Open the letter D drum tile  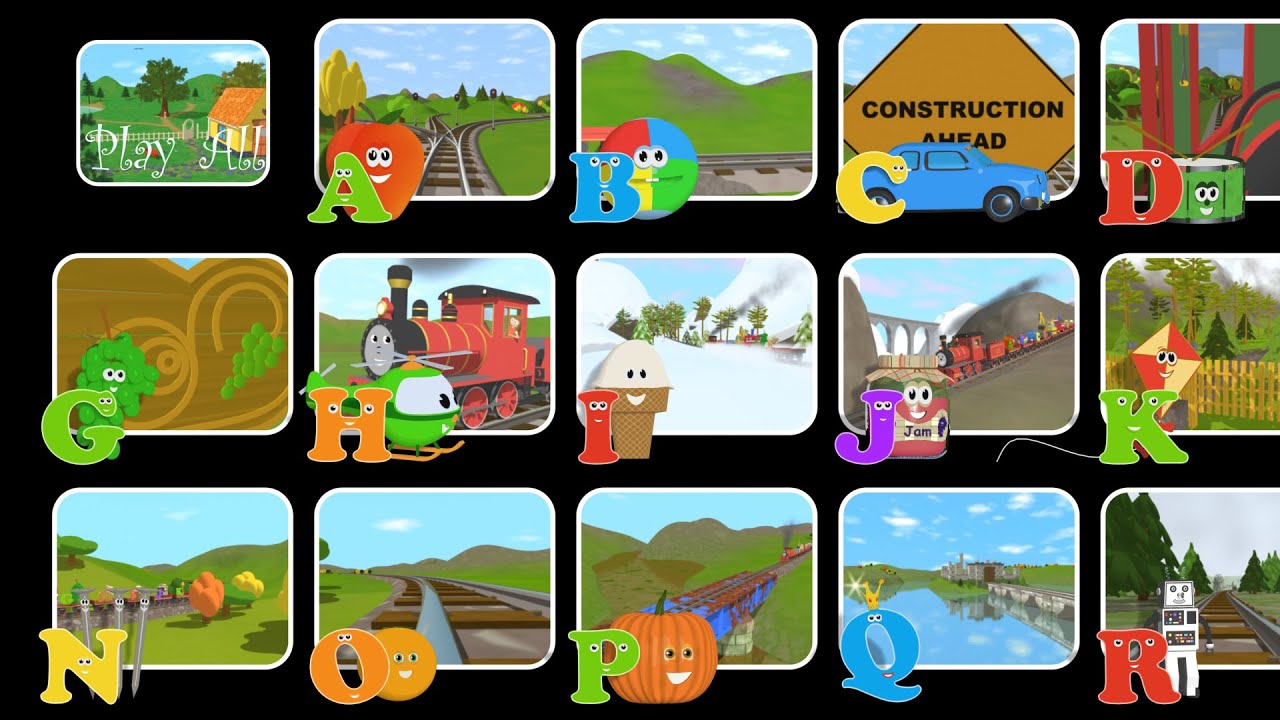1190,109
